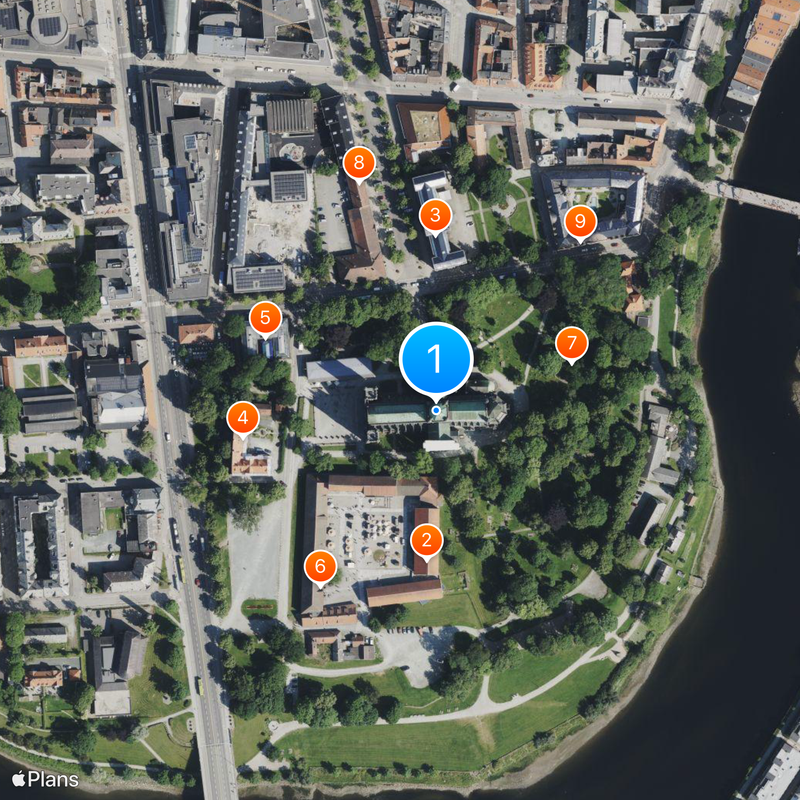Tap map pin number 2
Viewport: 800px width, 800px height.
427,541
